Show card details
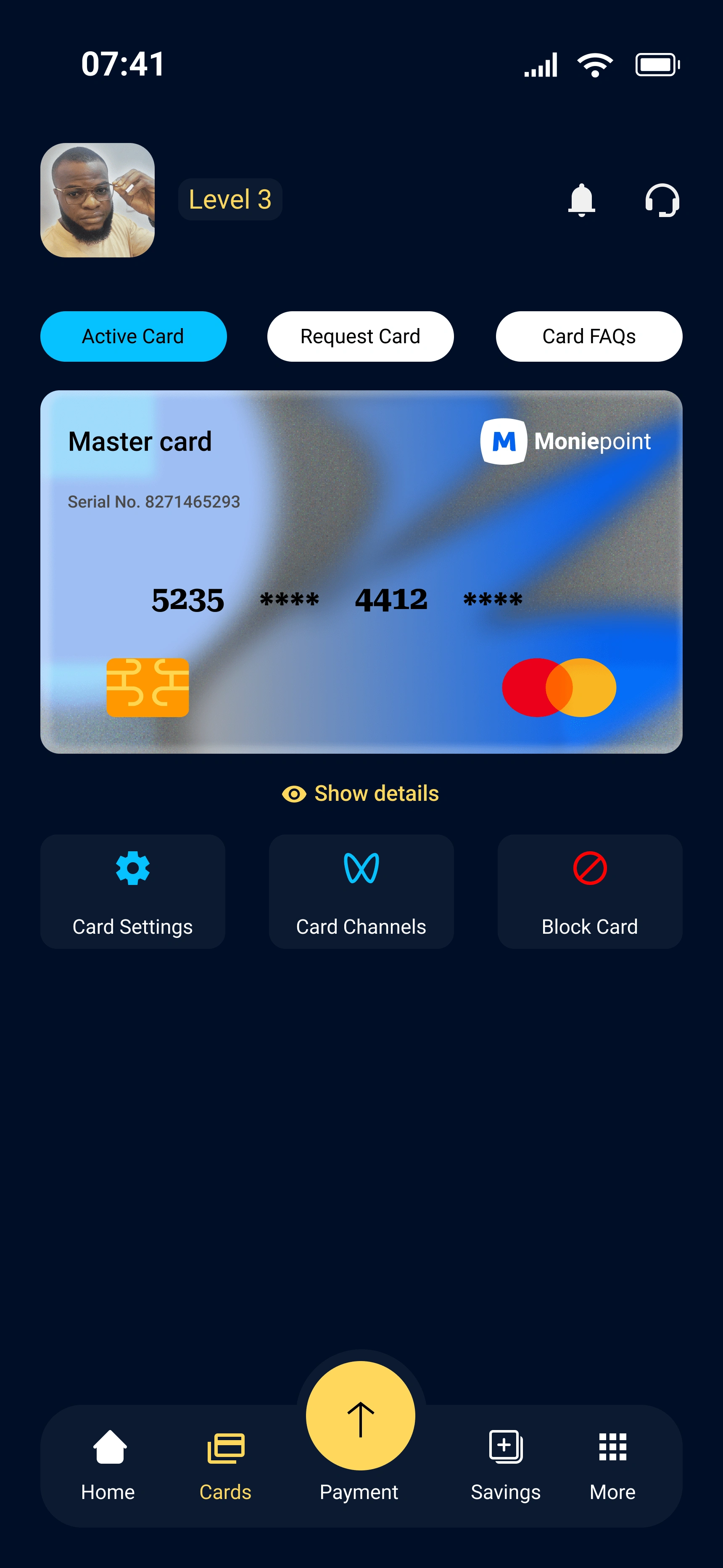The image size is (723, 1568). click(361, 794)
